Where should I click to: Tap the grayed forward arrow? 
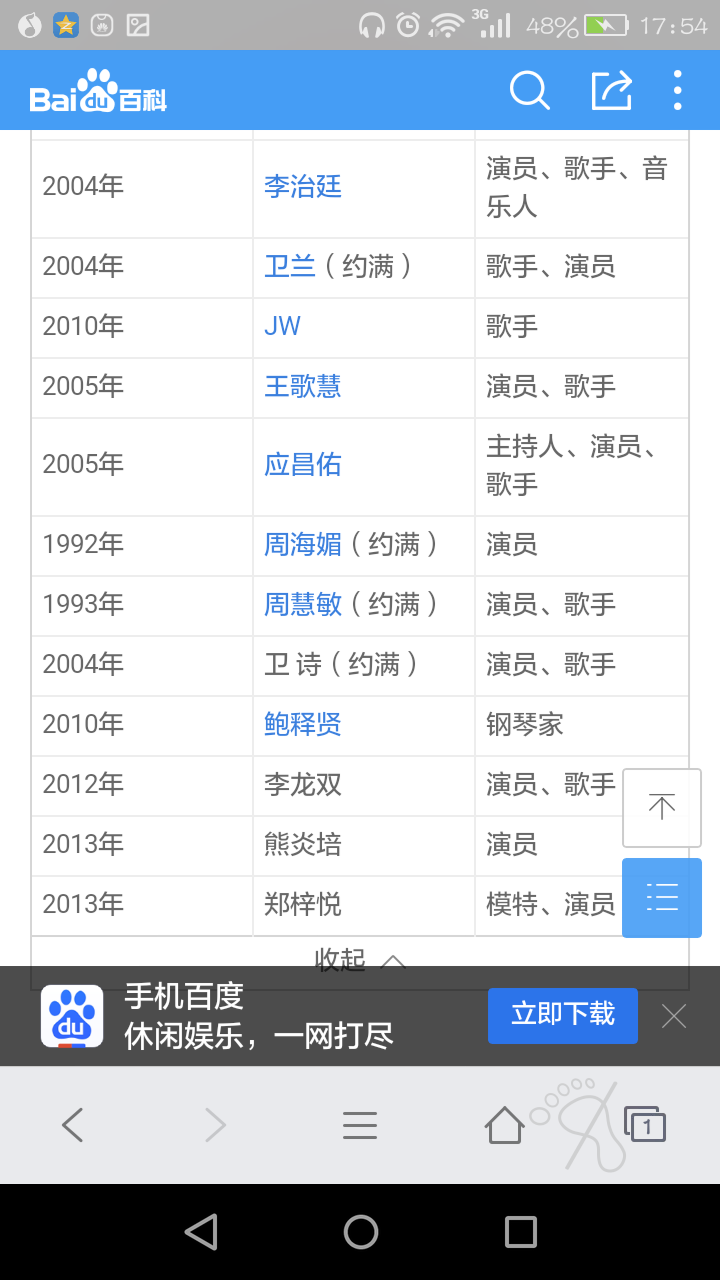tap(216, 1125)
